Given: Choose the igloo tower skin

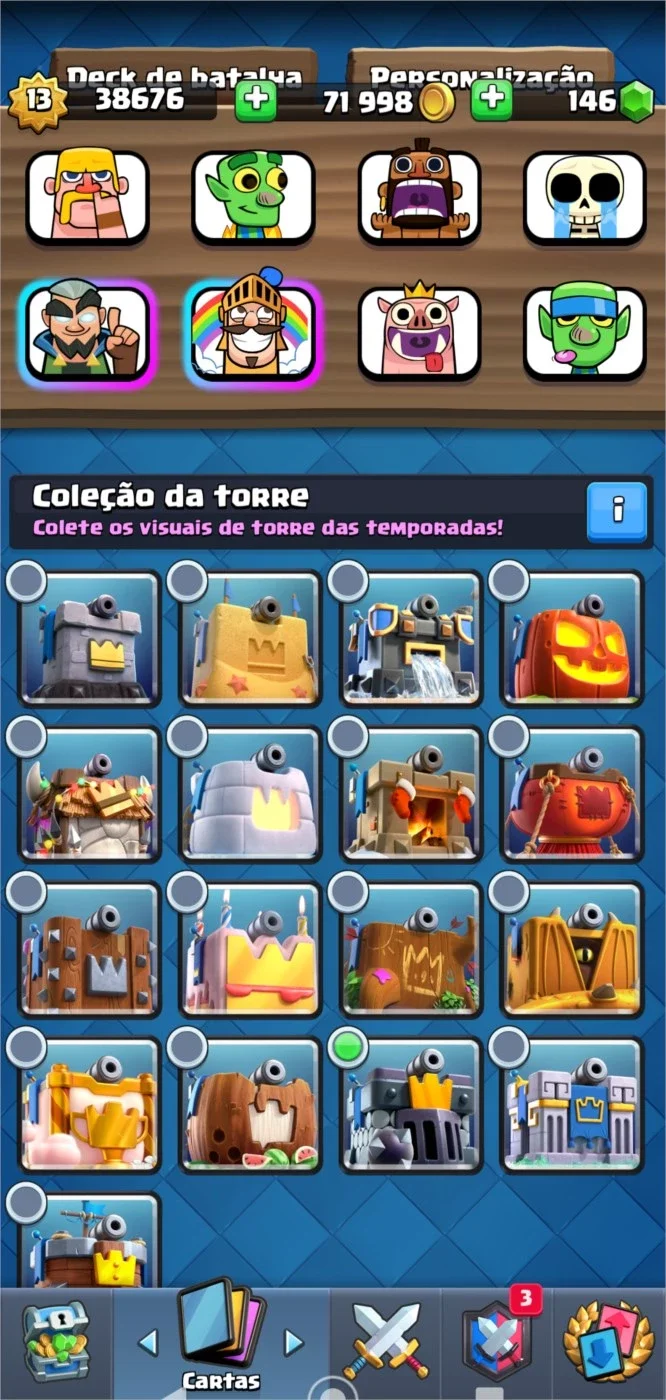Looking at the screenshot, I should (250, 794).
